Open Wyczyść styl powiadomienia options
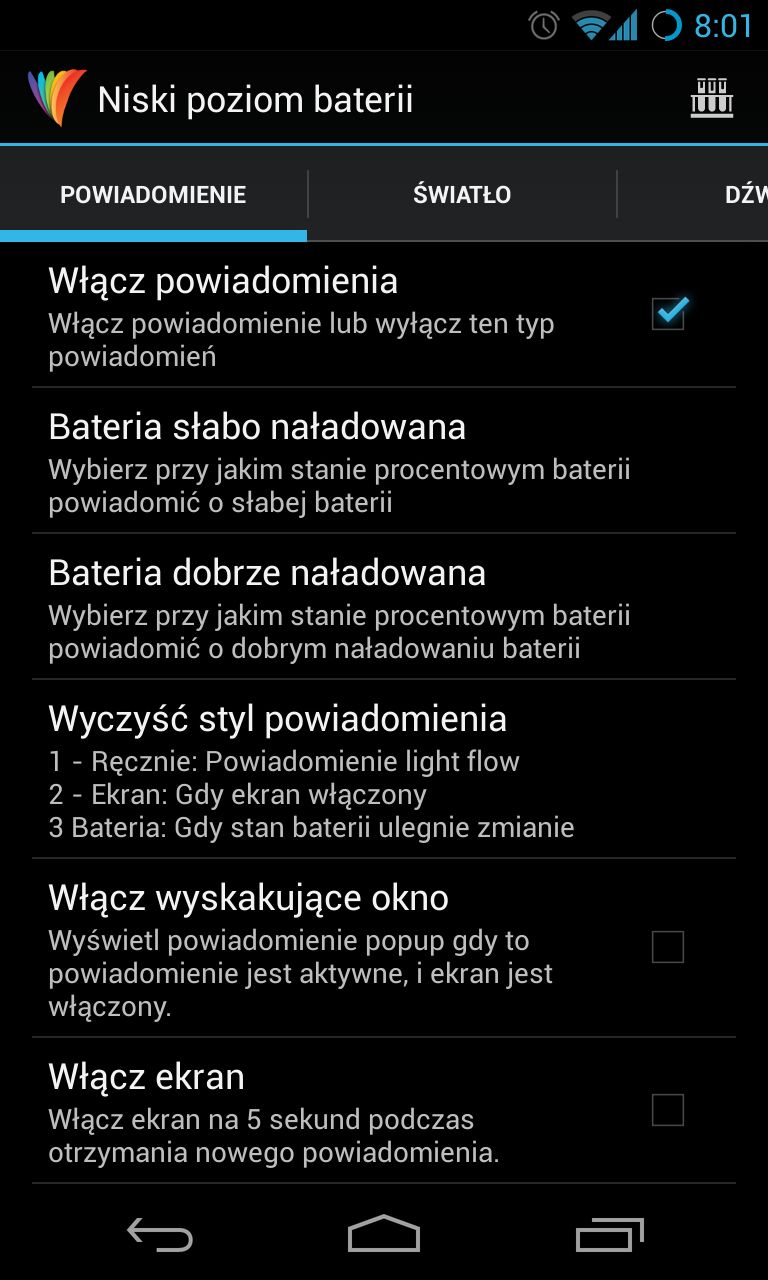This screenshot has width=768, height=1280. [x=384, y=768]
